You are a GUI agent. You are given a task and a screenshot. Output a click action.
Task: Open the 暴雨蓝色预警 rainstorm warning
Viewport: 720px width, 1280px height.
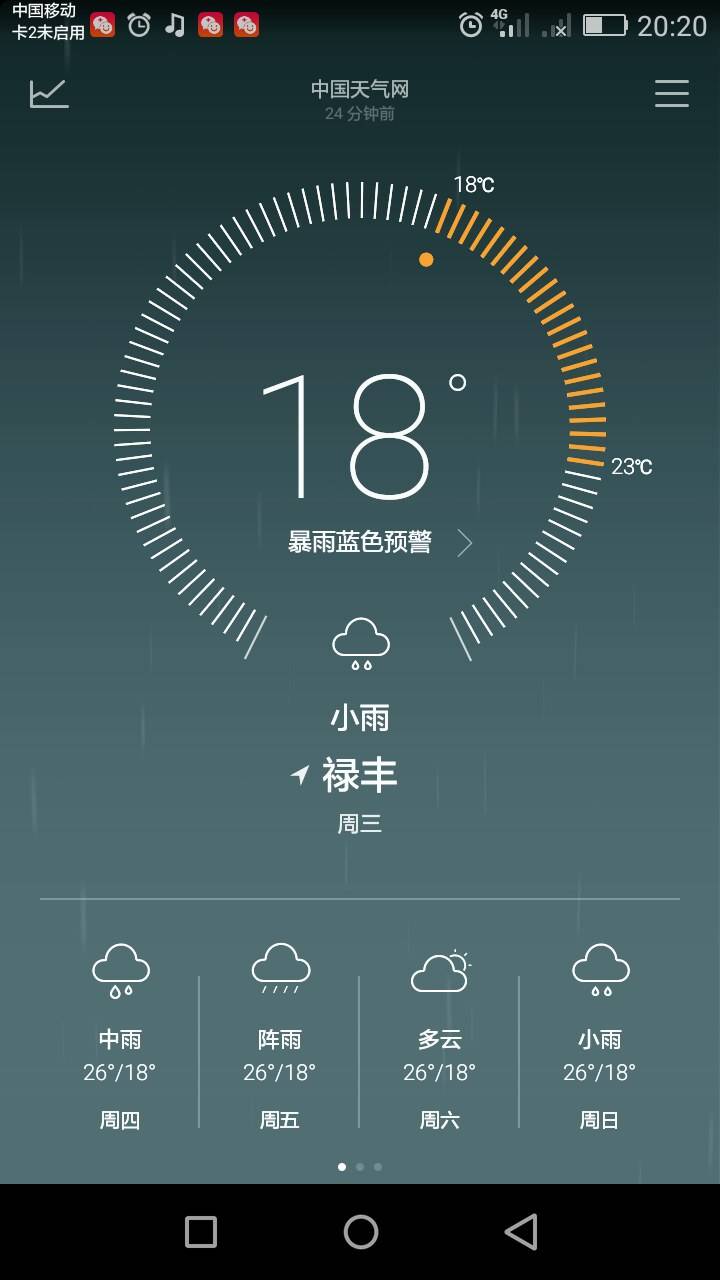pos(379,542)
